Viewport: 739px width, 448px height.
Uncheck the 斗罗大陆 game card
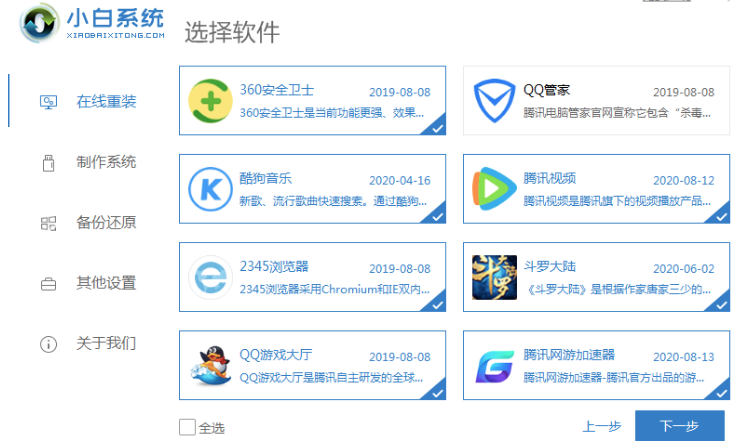596,277
